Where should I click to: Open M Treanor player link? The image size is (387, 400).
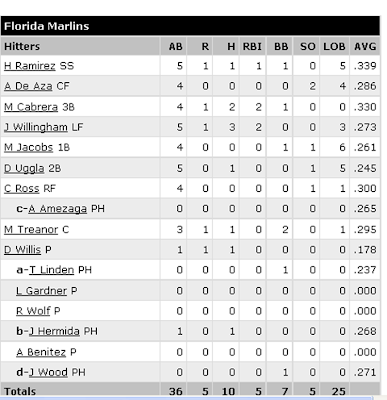pos(31,229)
